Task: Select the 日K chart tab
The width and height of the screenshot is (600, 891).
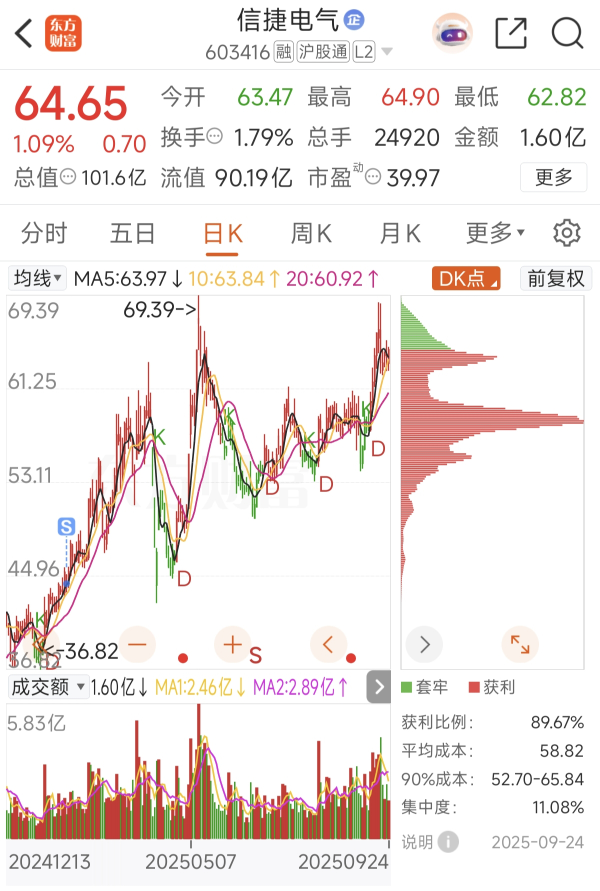Action: (222, 234)
